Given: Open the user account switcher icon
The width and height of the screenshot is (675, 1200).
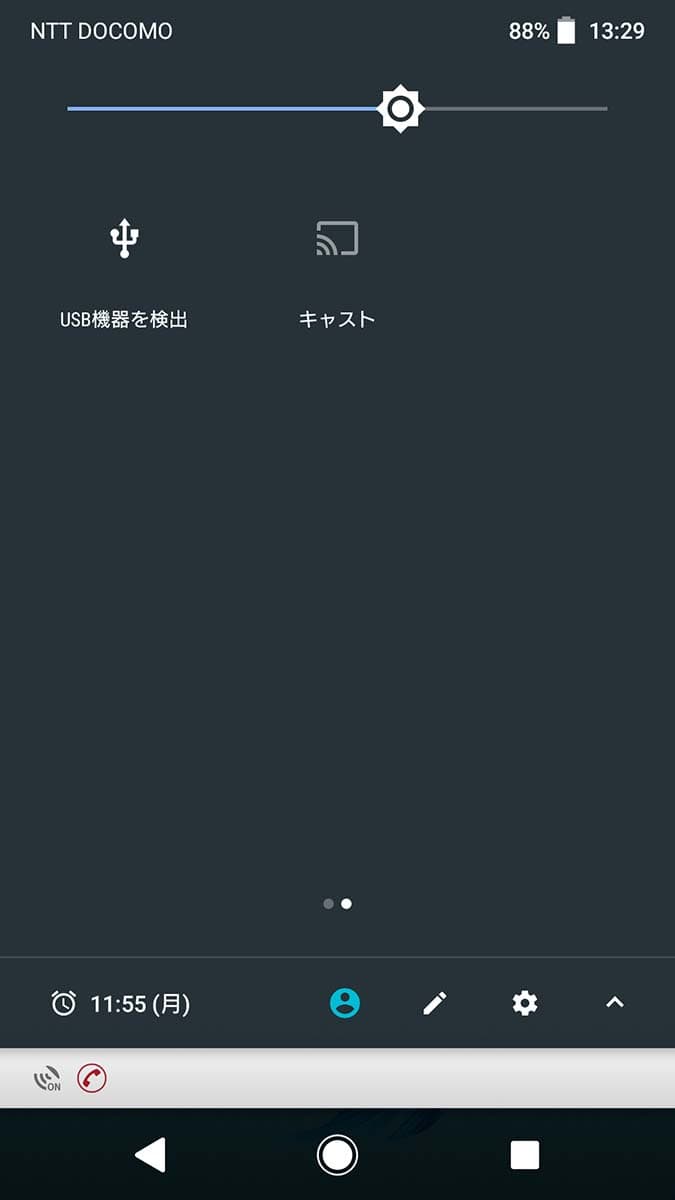Looking at the screenshot, I should coord(345,1003).
